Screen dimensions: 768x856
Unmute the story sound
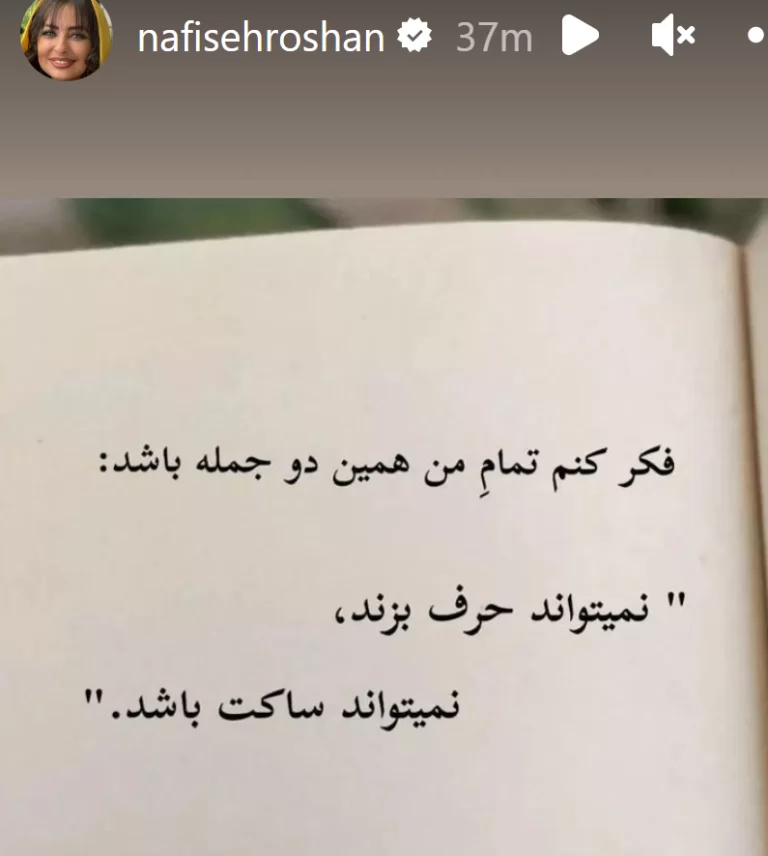pyautogui.click(x=671, y=37)
